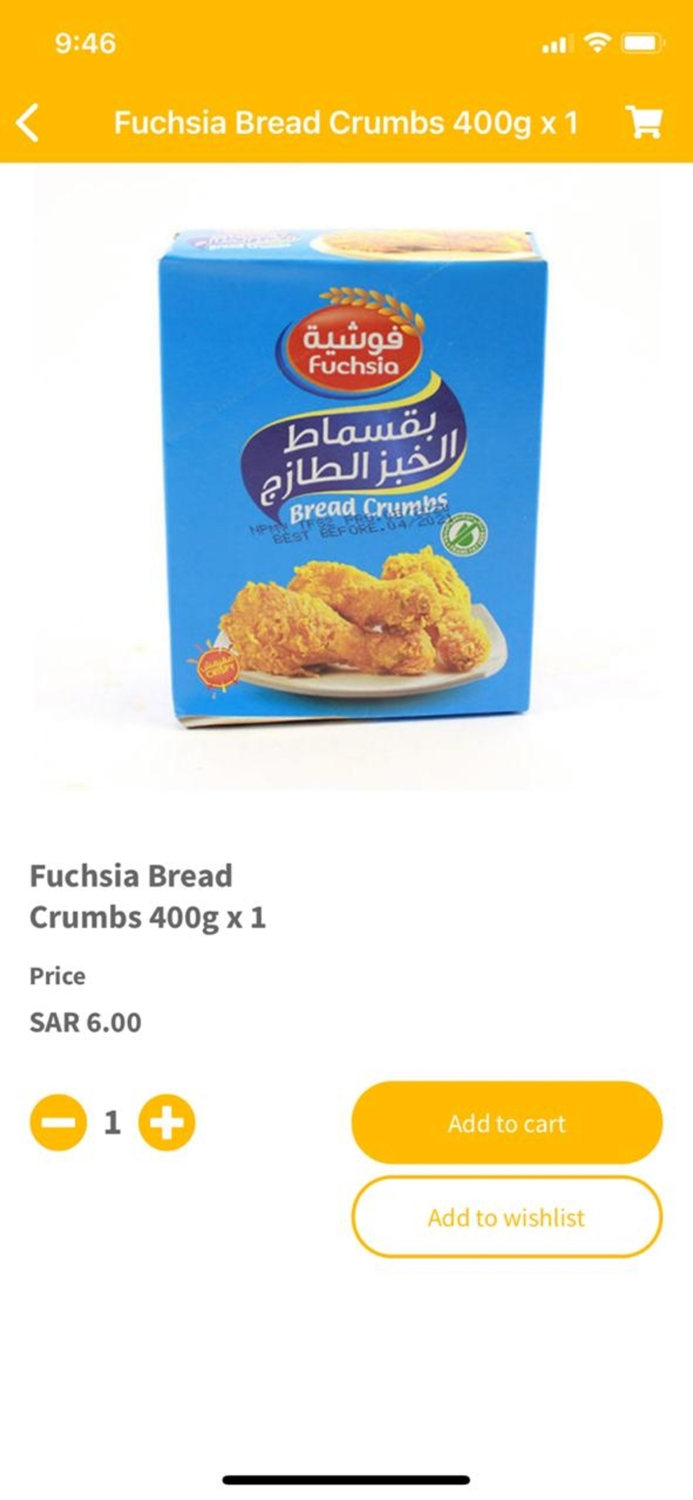Add Fuchsia Bread Crumbs to cart
Viewport: 693px width, 1500px height.
point(507,1123)
